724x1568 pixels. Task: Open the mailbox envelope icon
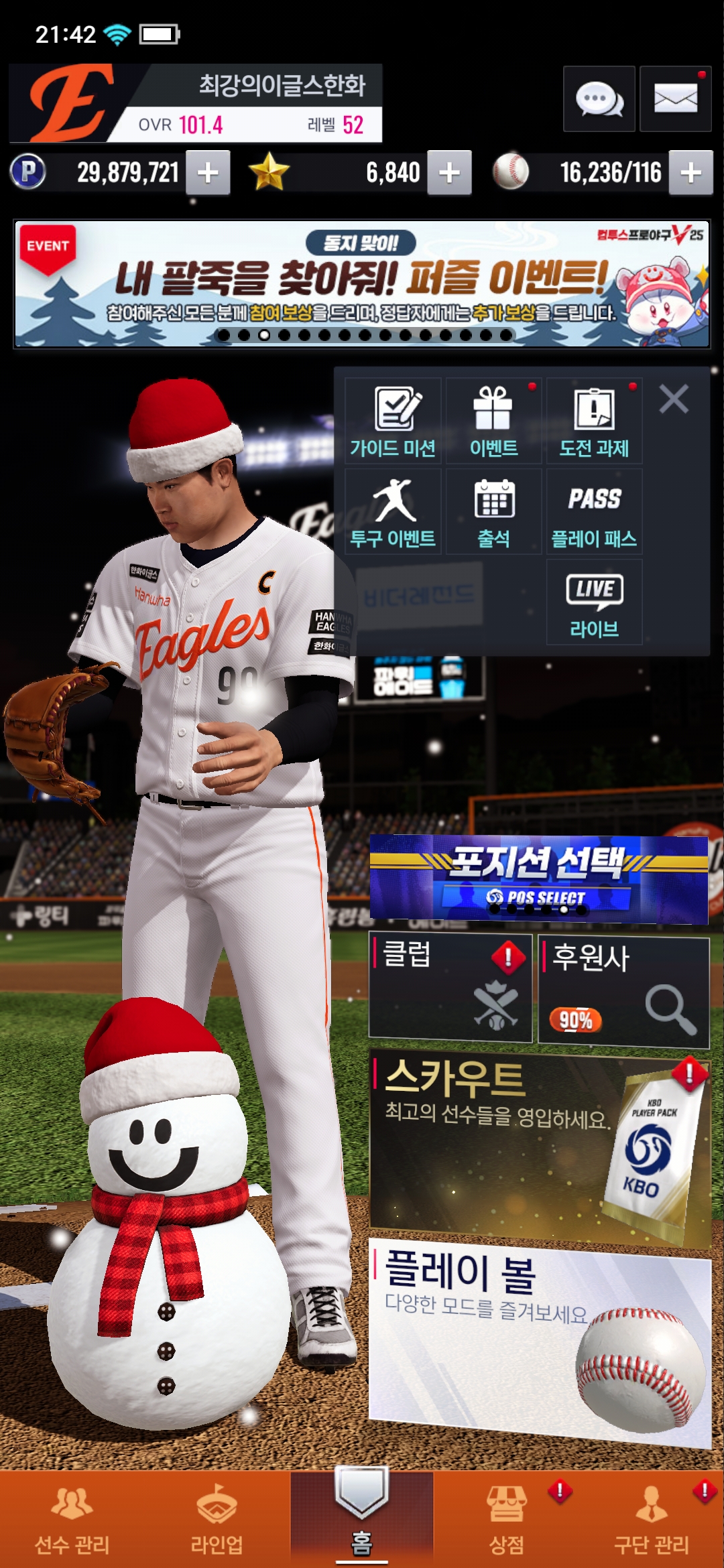tap(675, 99)
